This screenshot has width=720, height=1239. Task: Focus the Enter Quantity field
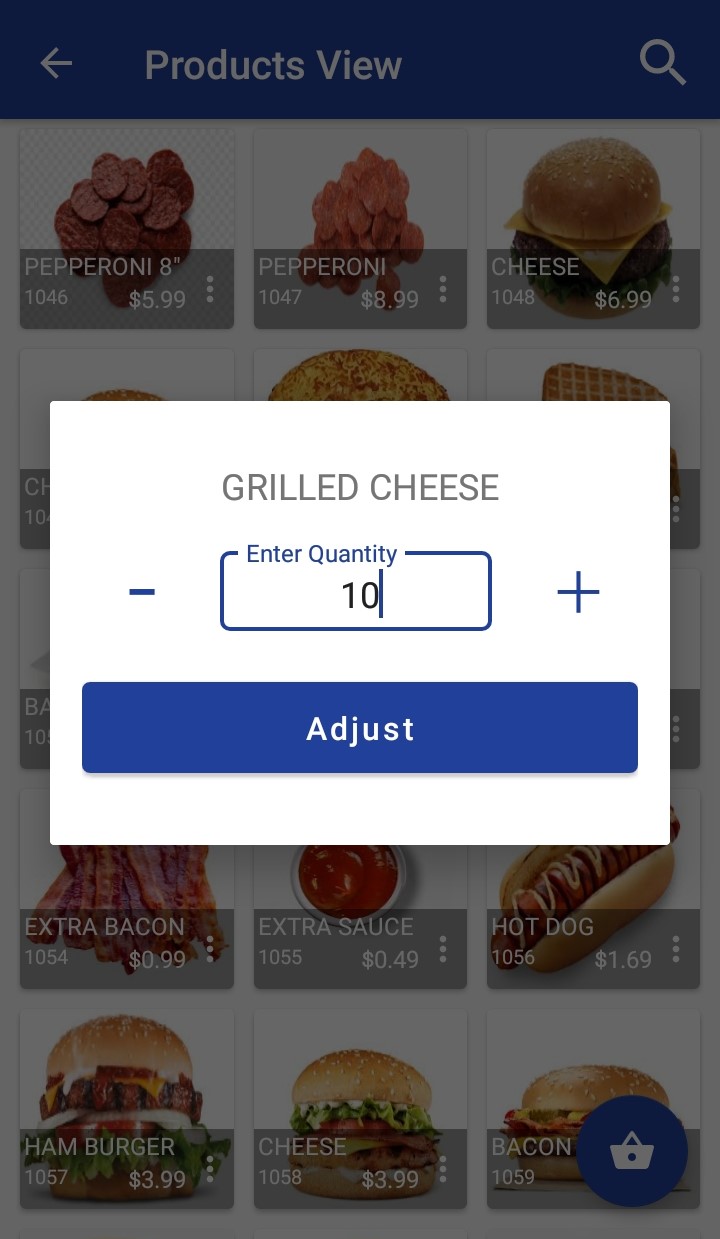pyautogui.click(x=356, y=593)
